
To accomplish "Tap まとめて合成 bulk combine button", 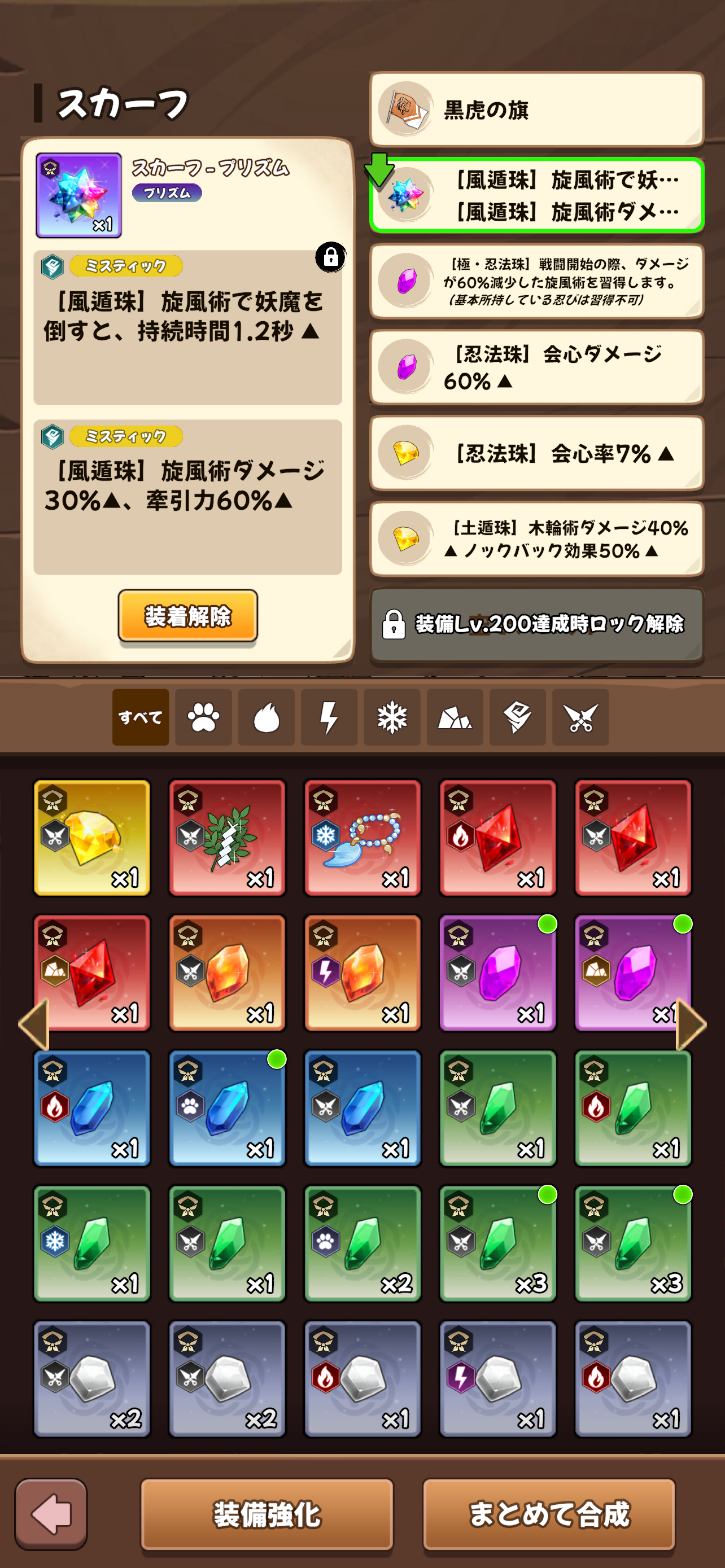I will point(548,1513).
